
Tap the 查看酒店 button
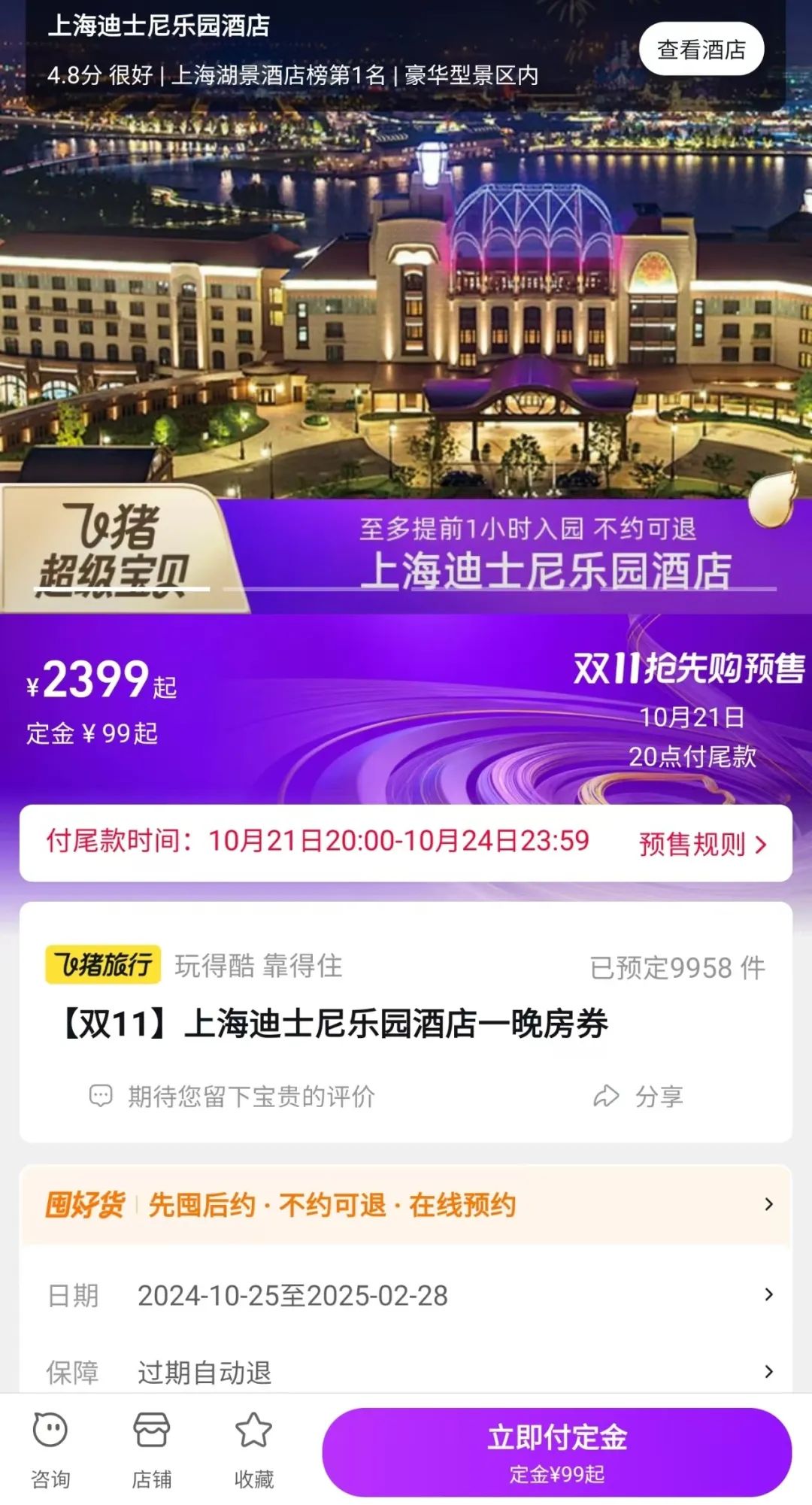tap(701, 50)
